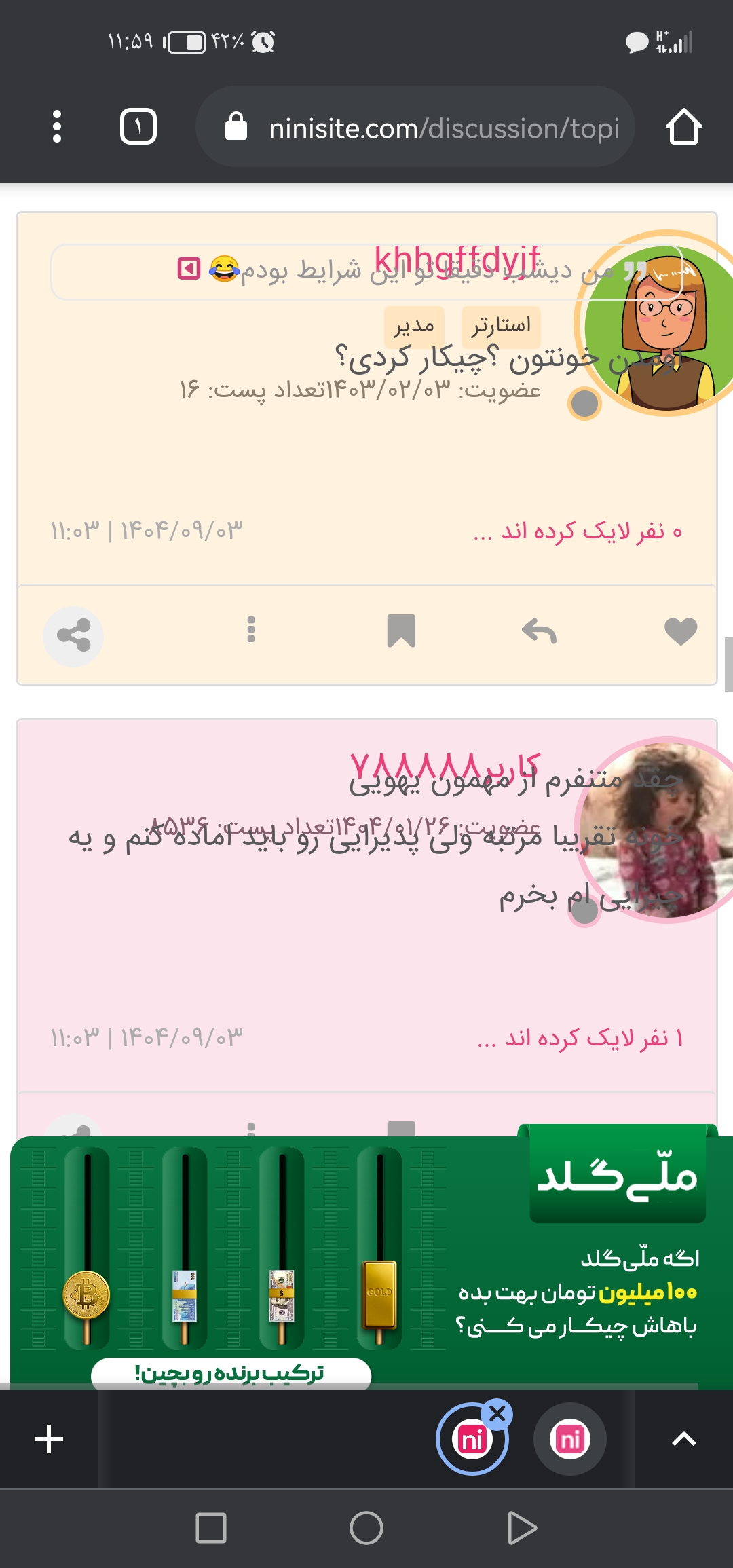733x1568 pixels.
Task: Tap the system home circle button
Action: coord(366,1528)
